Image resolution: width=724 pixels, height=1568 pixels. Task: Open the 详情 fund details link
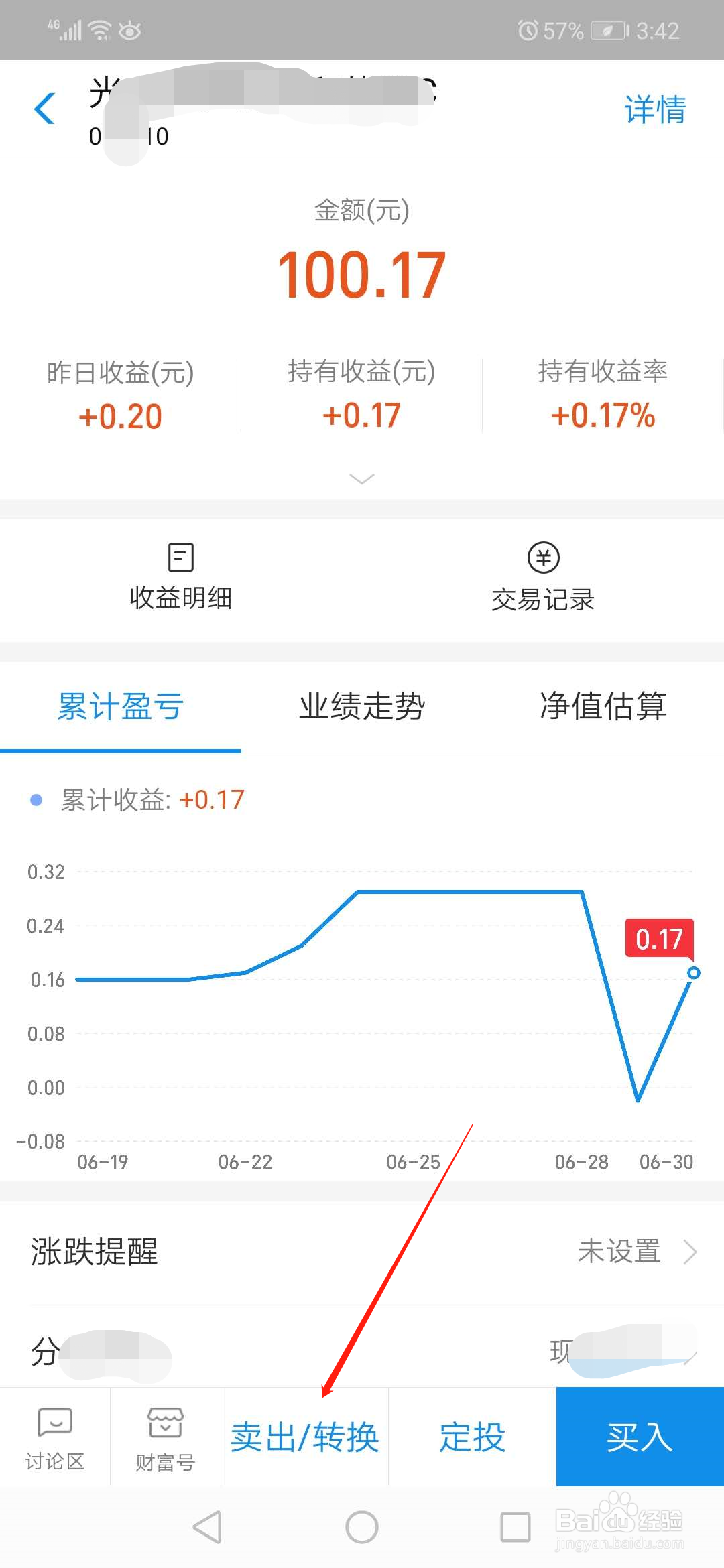point(654,109)
